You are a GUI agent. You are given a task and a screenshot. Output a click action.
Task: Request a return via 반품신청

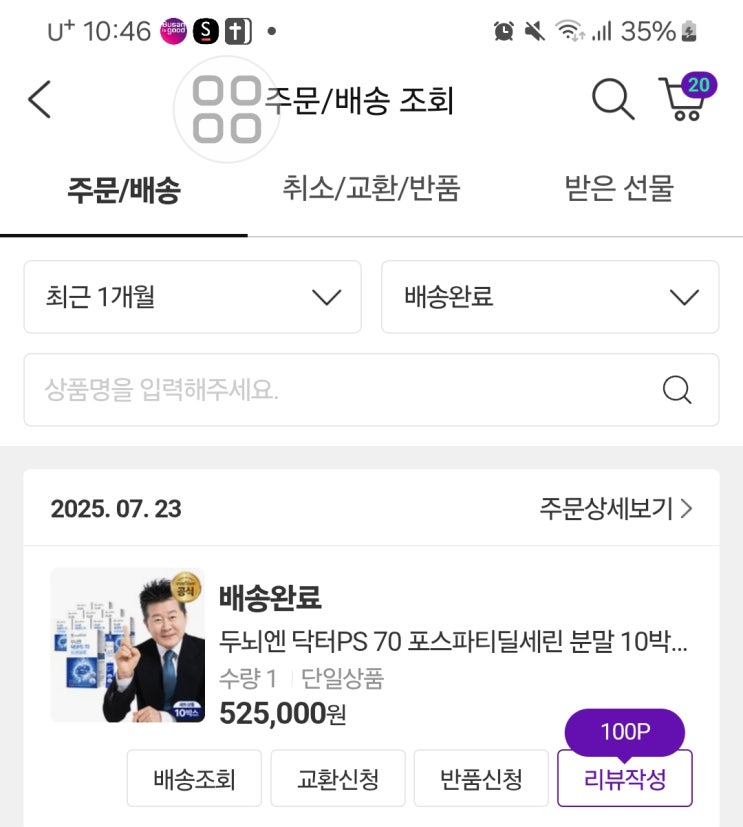point(481,778)
